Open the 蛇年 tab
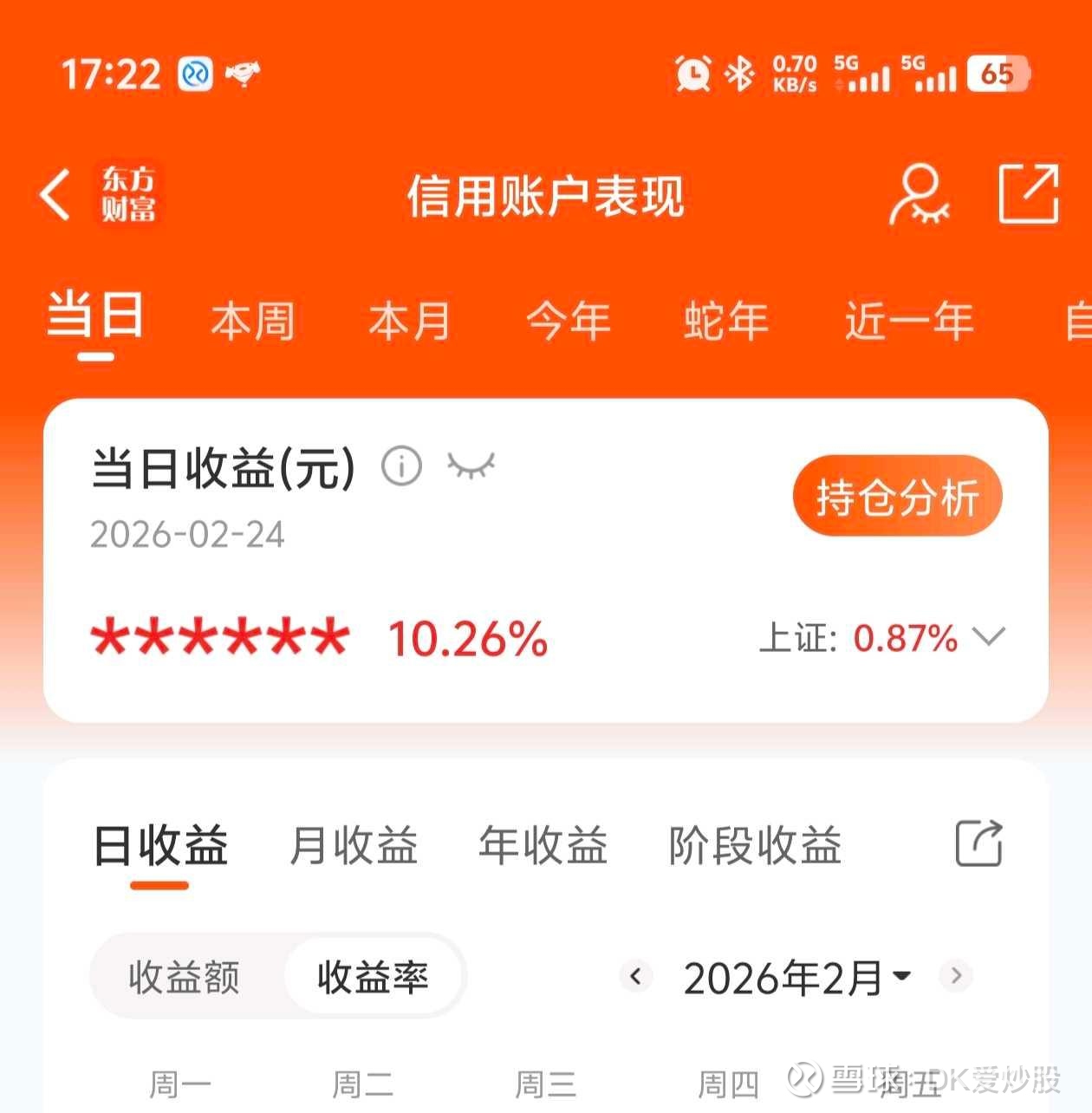Image resolution: width=1092 pixels, height=1113 pixels. click(726, 321)
